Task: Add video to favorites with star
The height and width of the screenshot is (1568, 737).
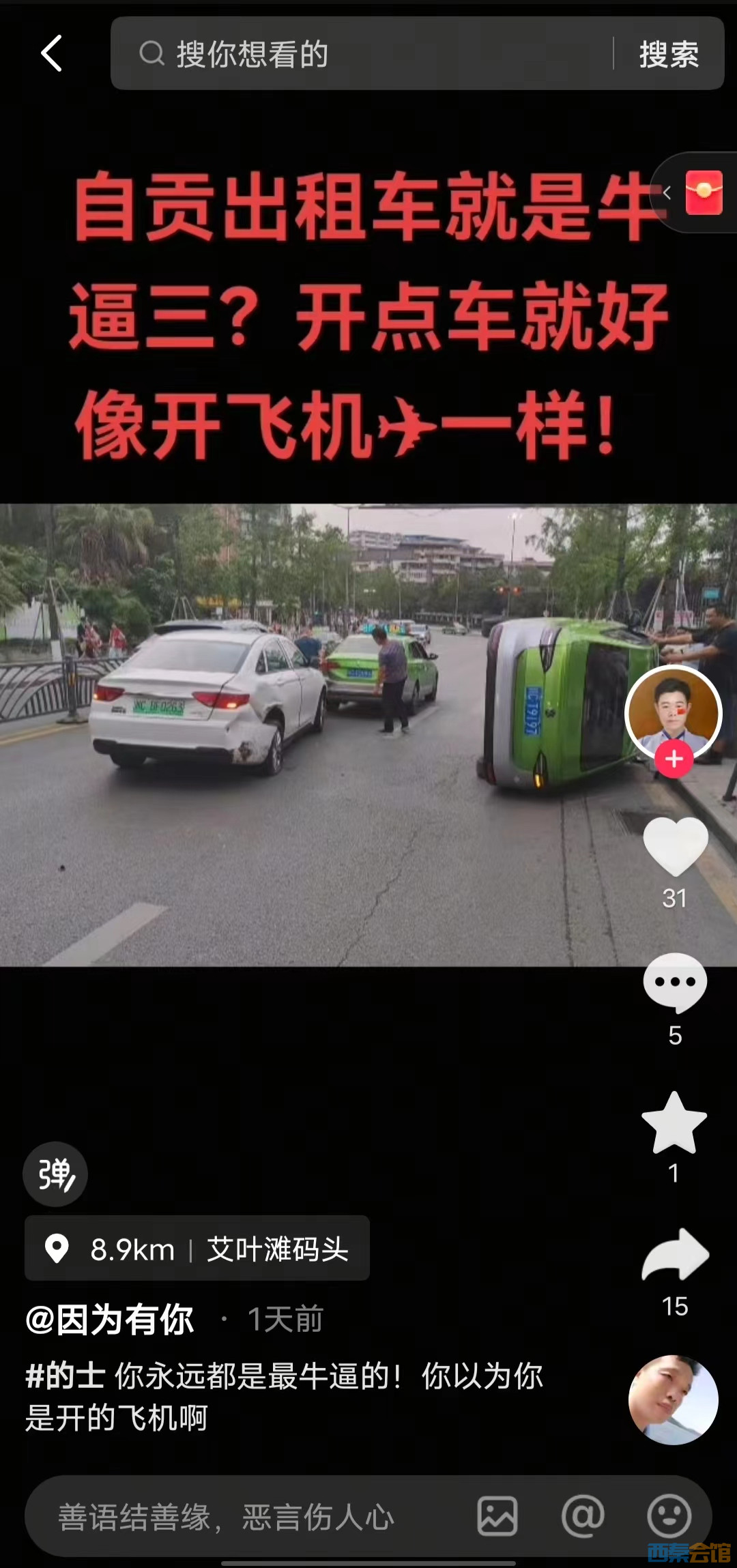Action: (x=674, y=1124)
